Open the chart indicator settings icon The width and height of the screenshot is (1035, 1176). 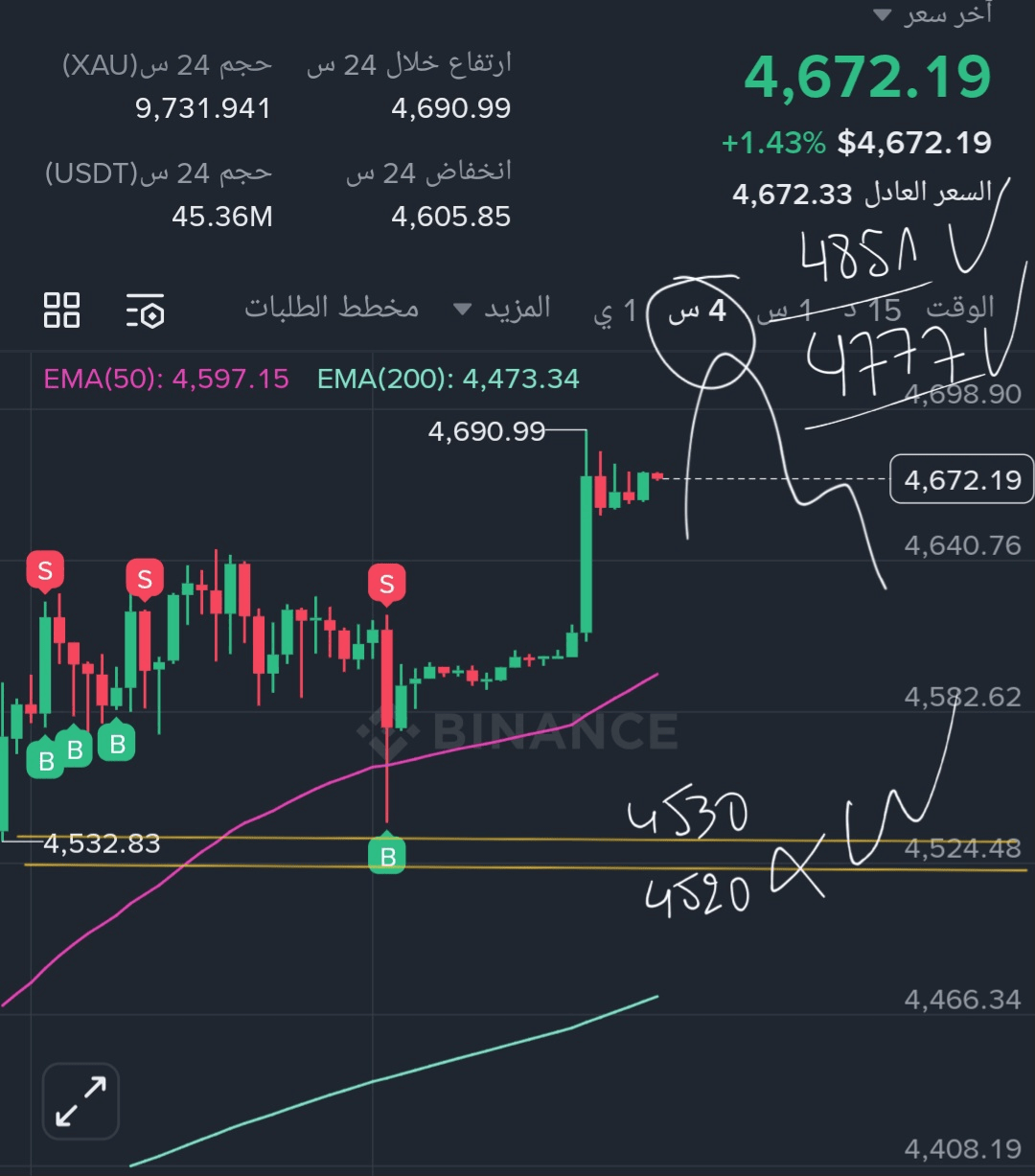[x=146, y=311]
